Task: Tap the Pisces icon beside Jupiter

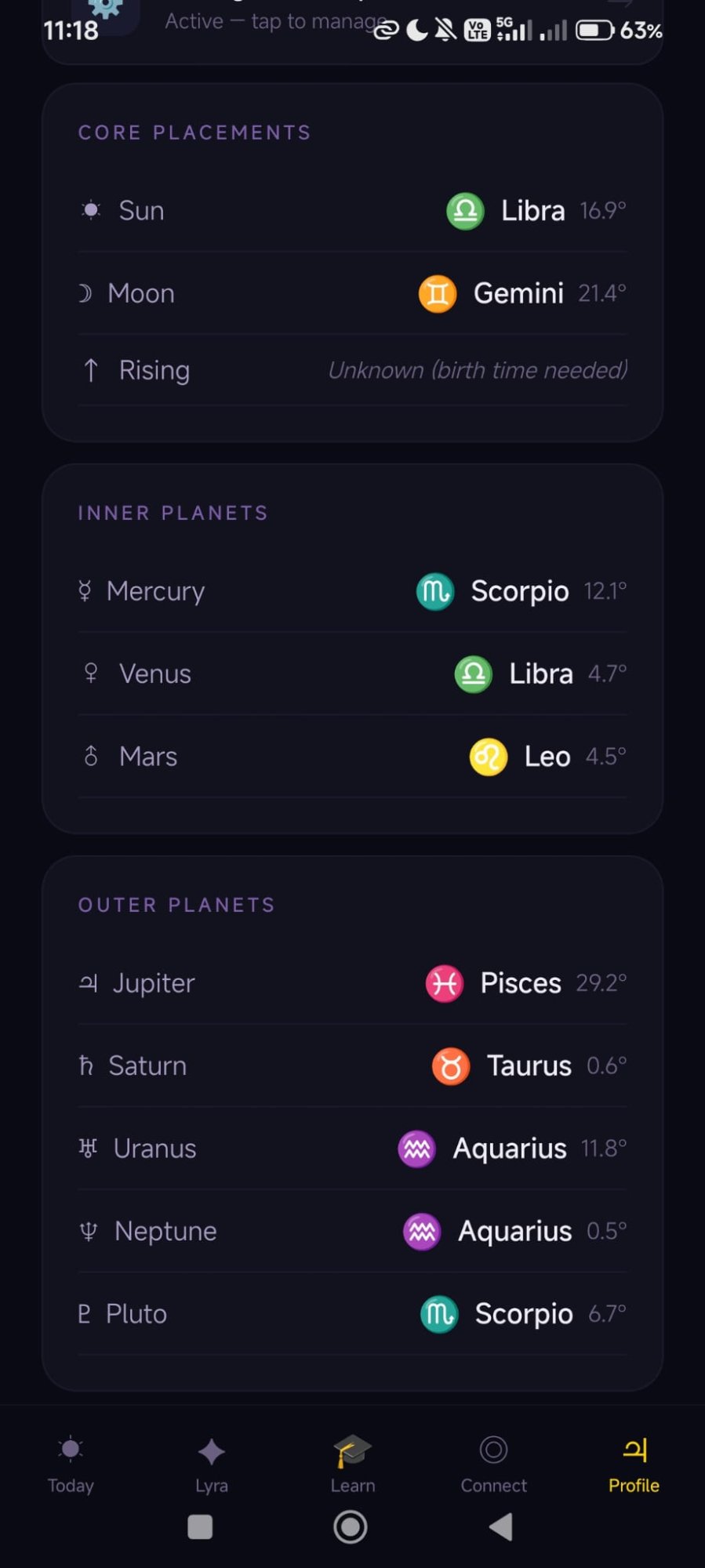Action: point(444,984)
